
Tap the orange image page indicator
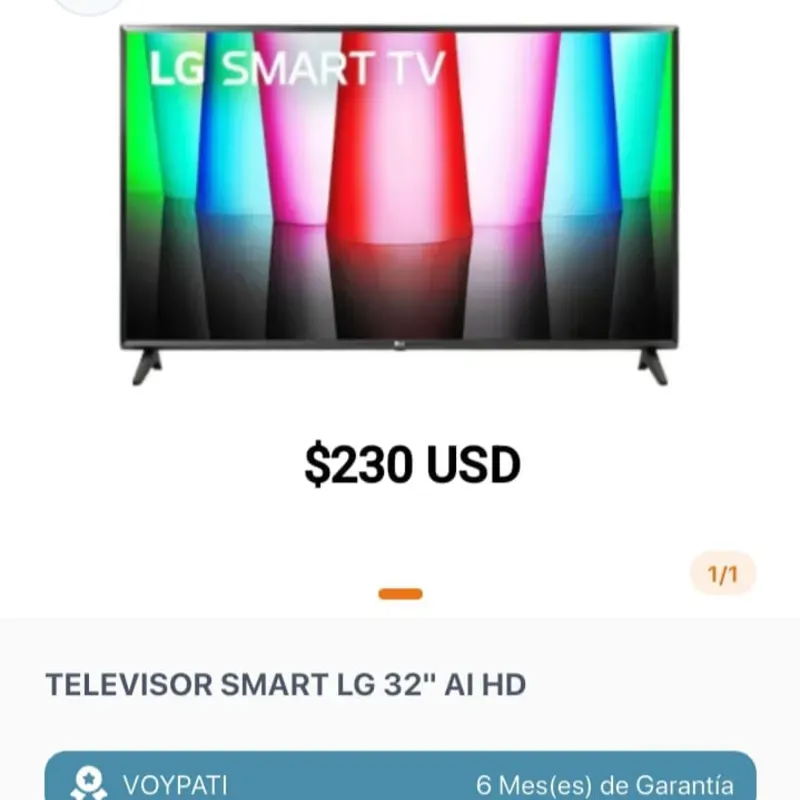(400, 594)
